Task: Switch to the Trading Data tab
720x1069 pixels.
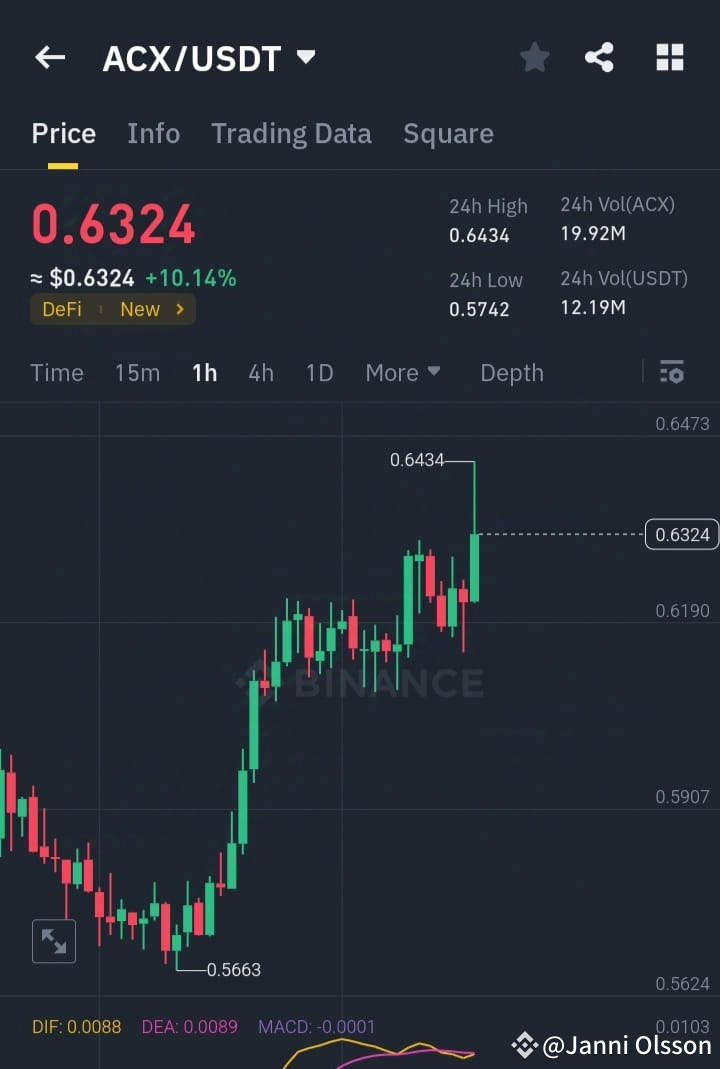Action: (291, 133)
